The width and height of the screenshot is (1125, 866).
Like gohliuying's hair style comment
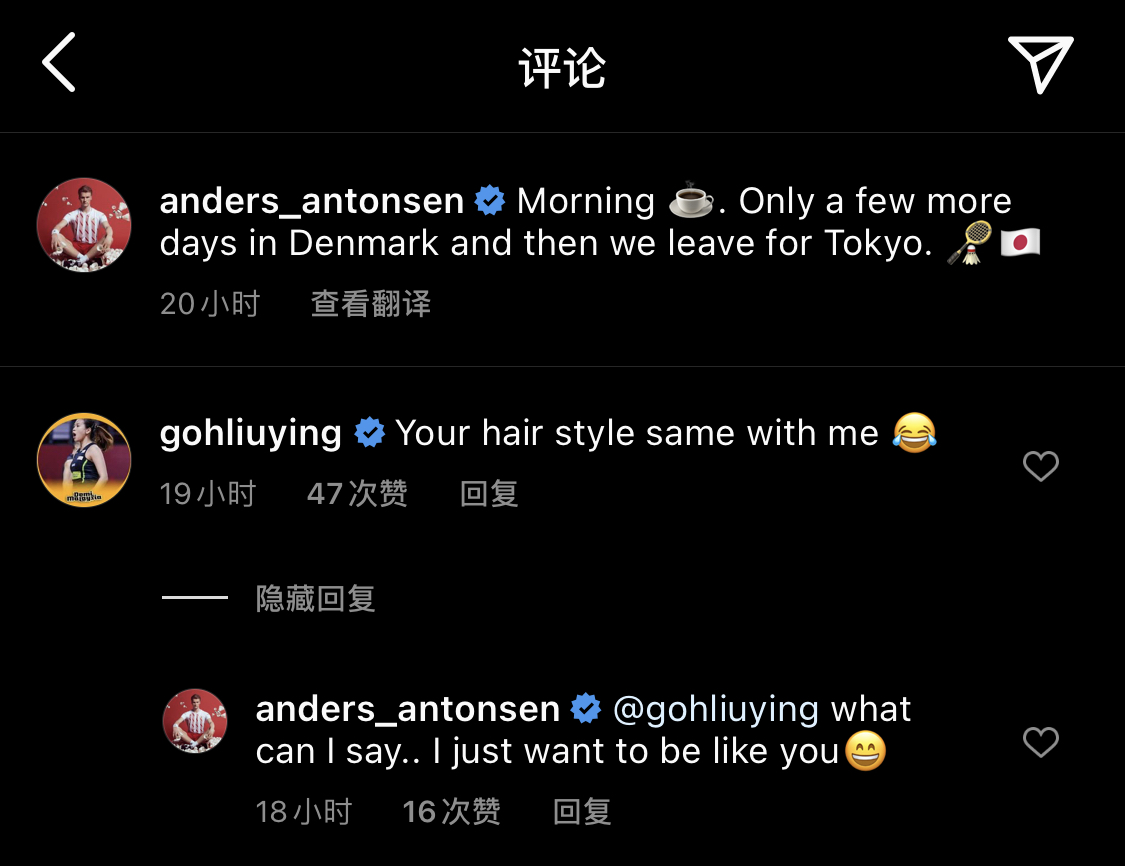coord(1040,466)
